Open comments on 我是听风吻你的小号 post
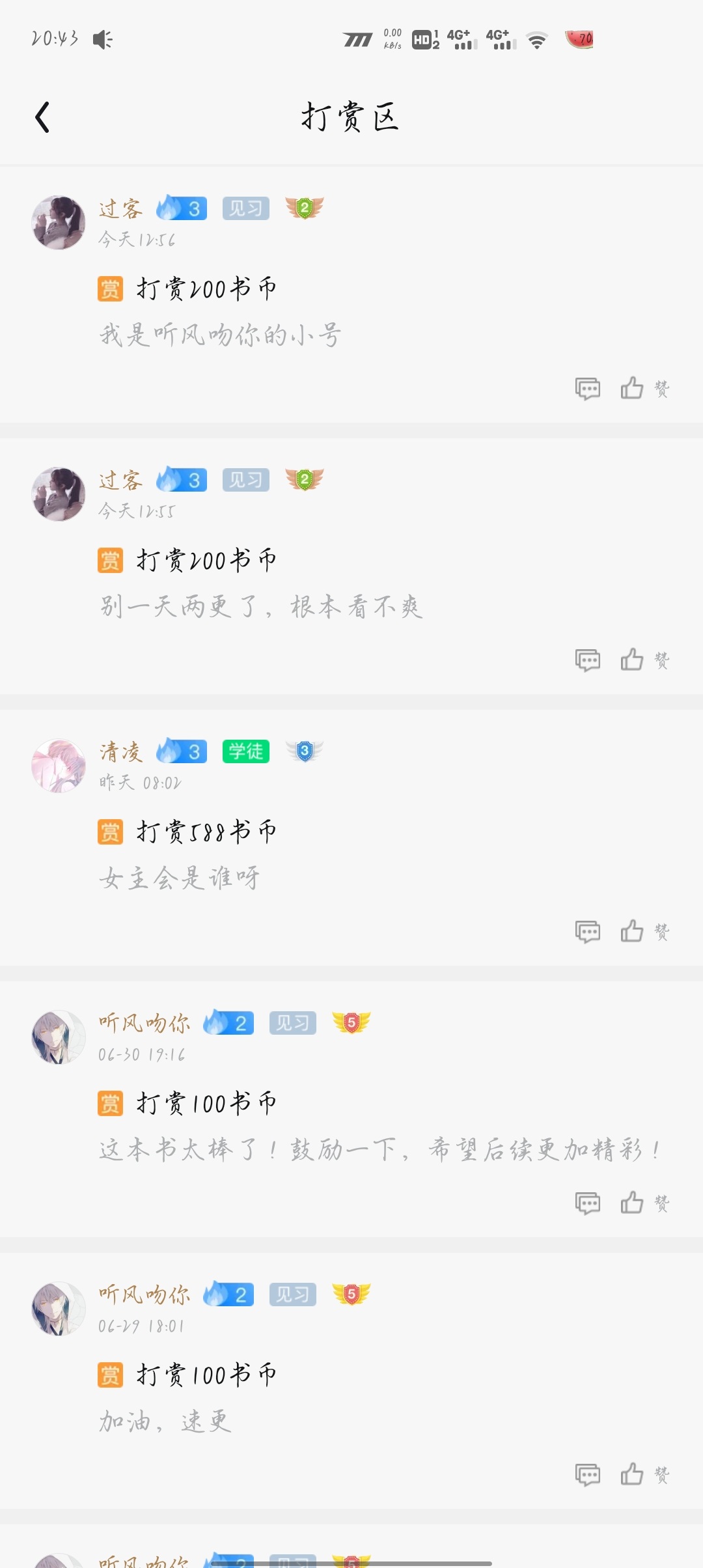Viewport: 703px width, 1568px height. tap(587, 389)
